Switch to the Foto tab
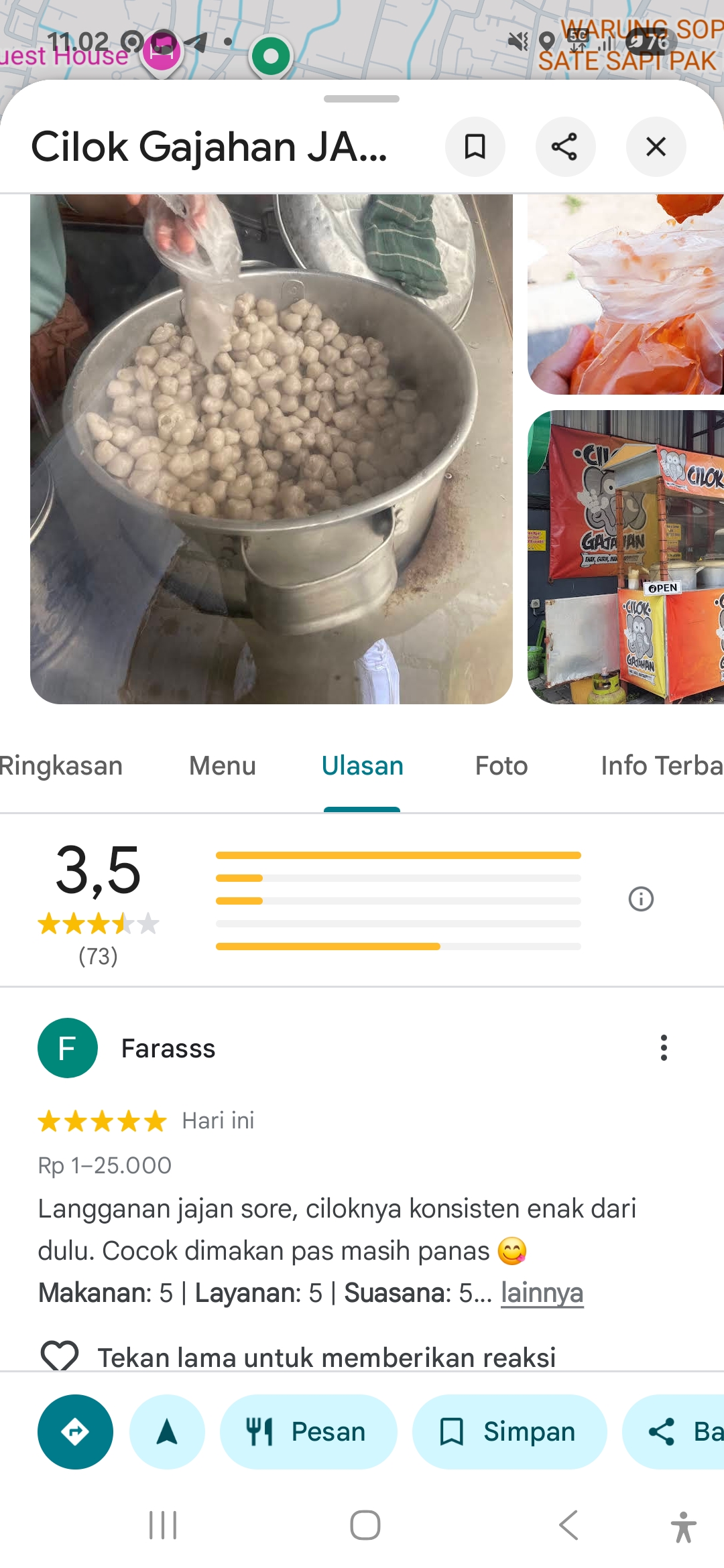Screen dimensions: 724x1568 [501, 766]
